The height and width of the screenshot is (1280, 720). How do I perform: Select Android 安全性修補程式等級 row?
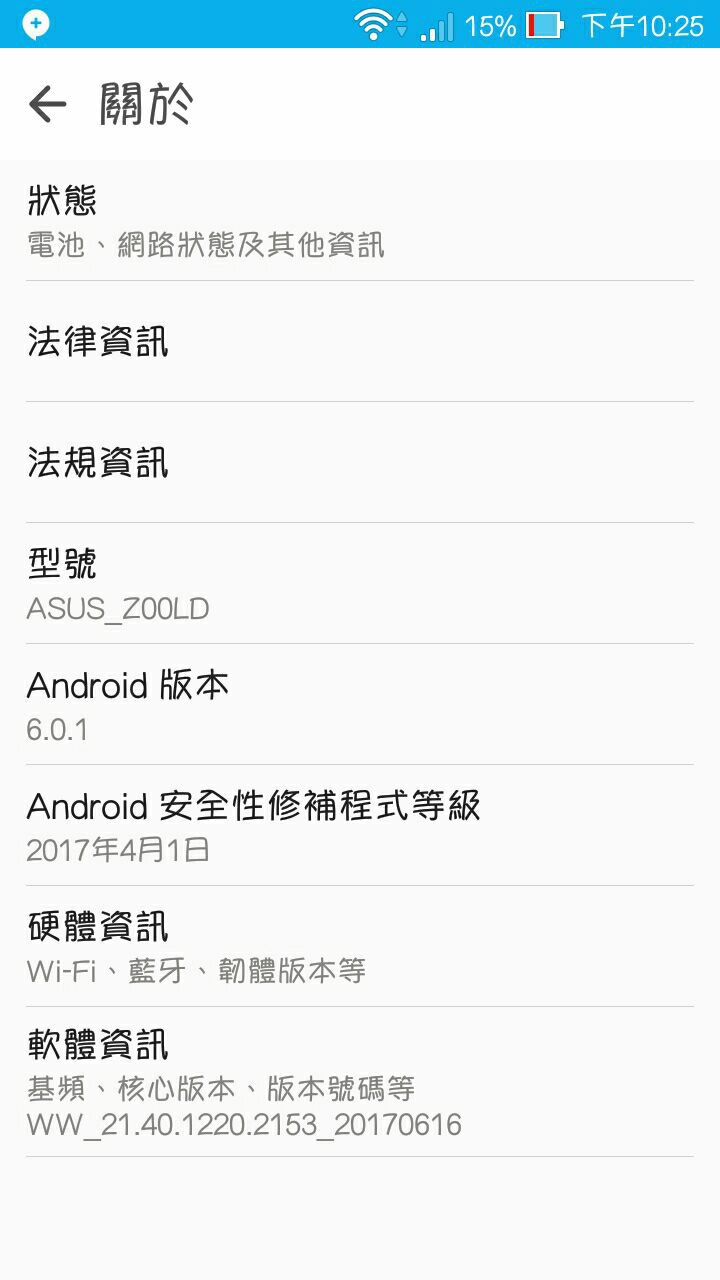click(x=360, y=826)
